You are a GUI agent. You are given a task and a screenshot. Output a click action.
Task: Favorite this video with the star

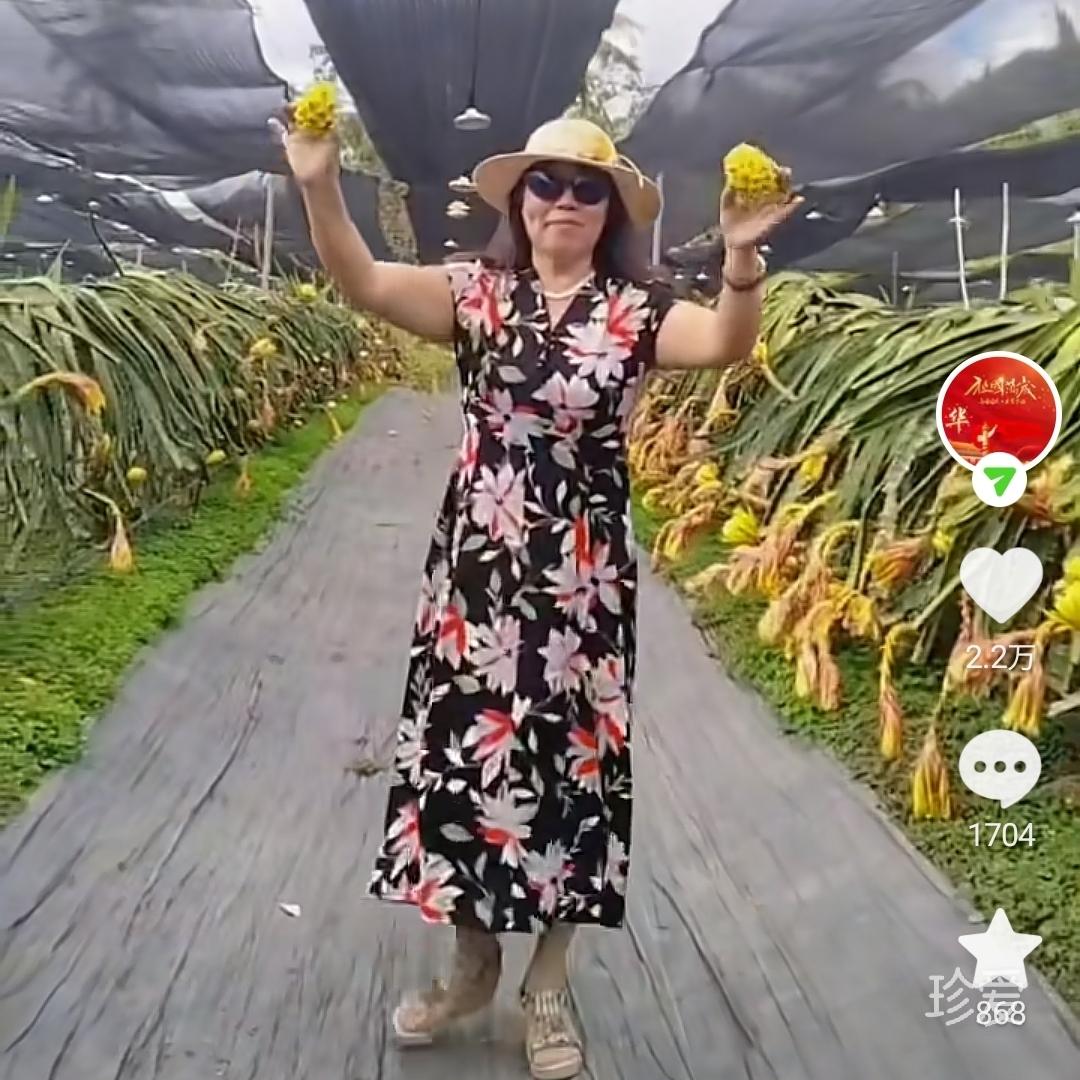(x=999, y=949)
